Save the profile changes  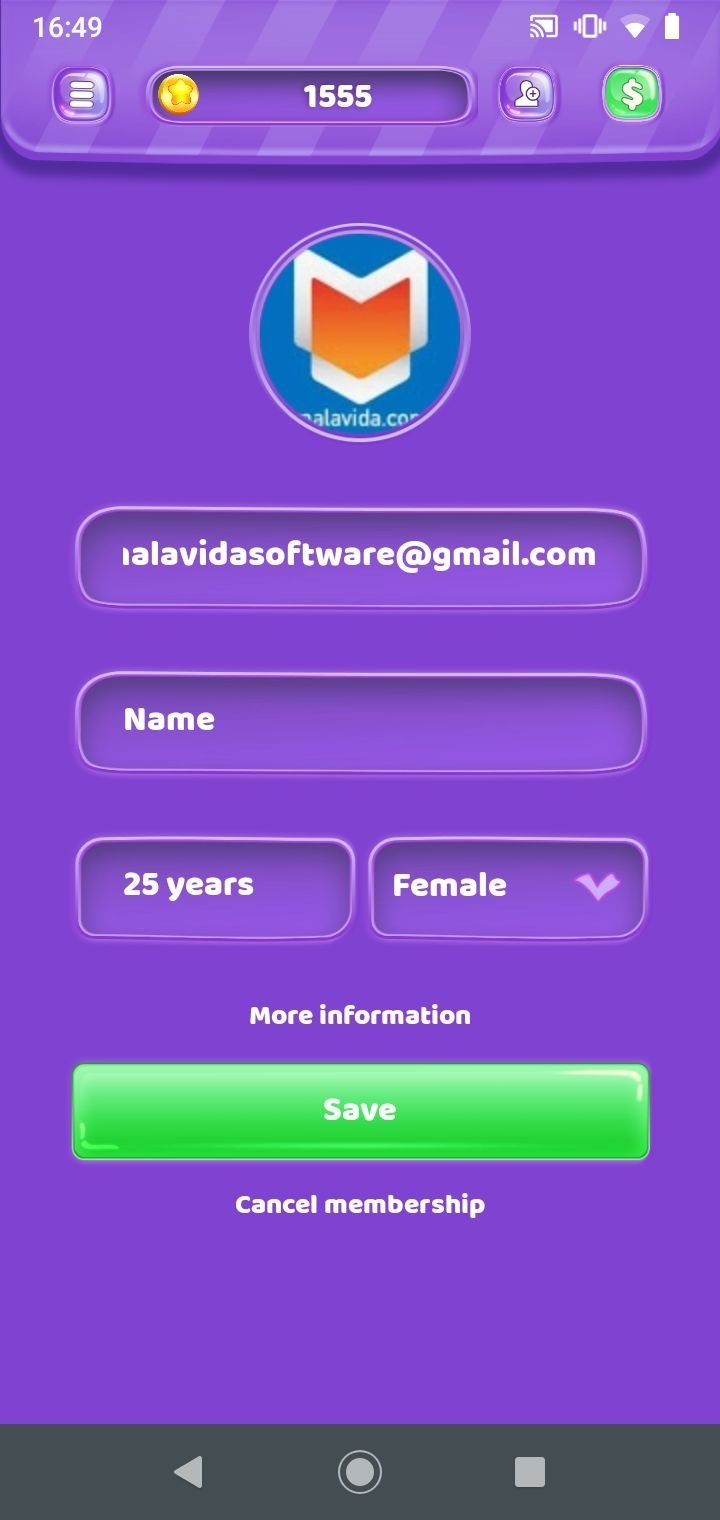[361, 1111]
